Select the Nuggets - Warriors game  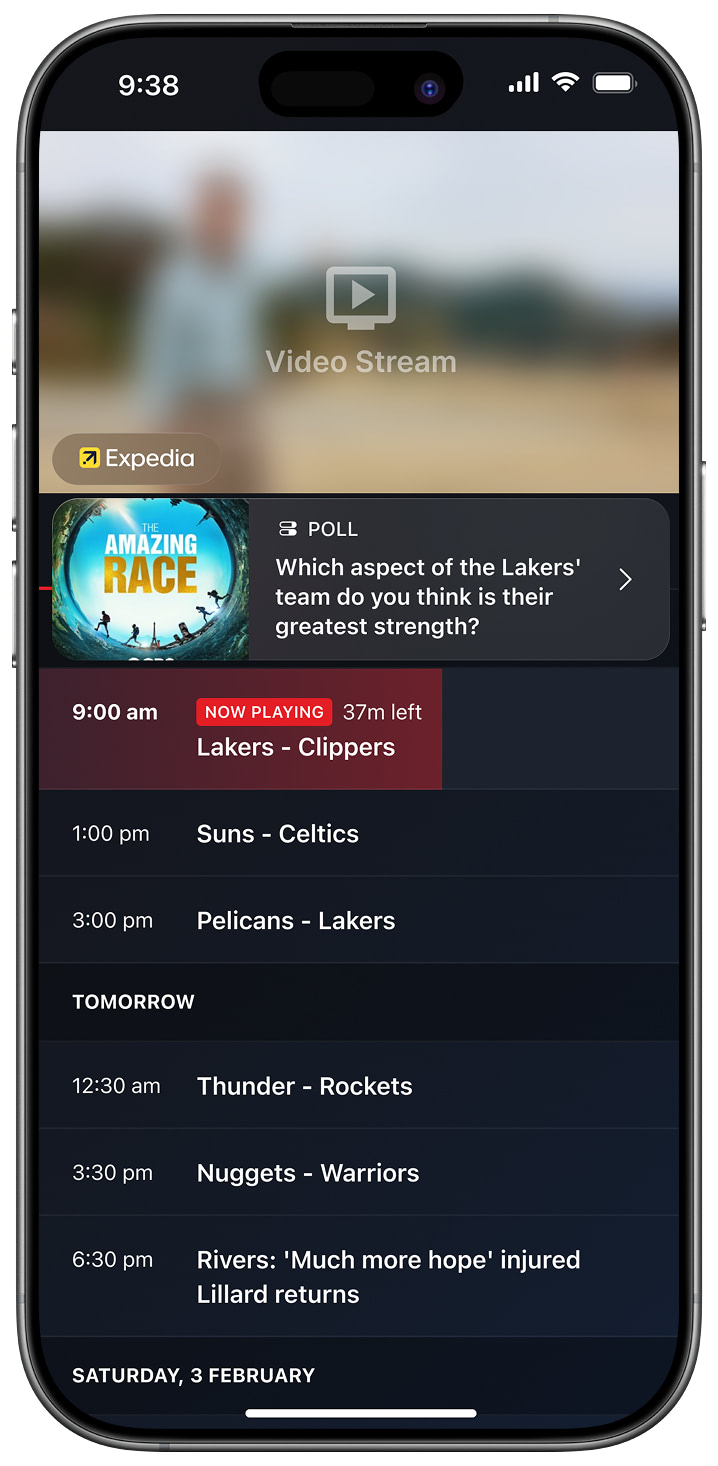tap(360, 1173)
